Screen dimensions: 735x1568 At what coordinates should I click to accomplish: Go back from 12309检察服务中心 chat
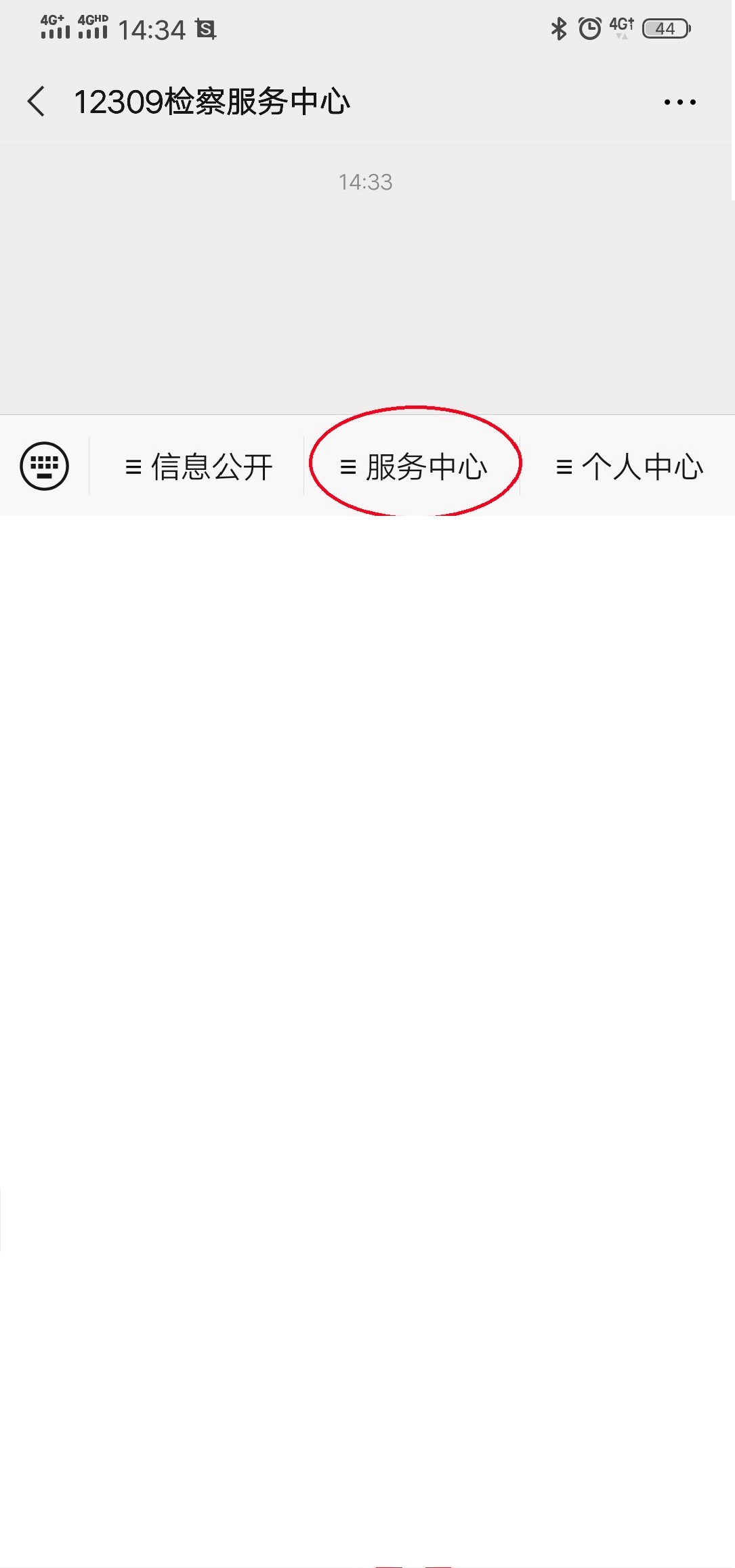pos(37,102)
